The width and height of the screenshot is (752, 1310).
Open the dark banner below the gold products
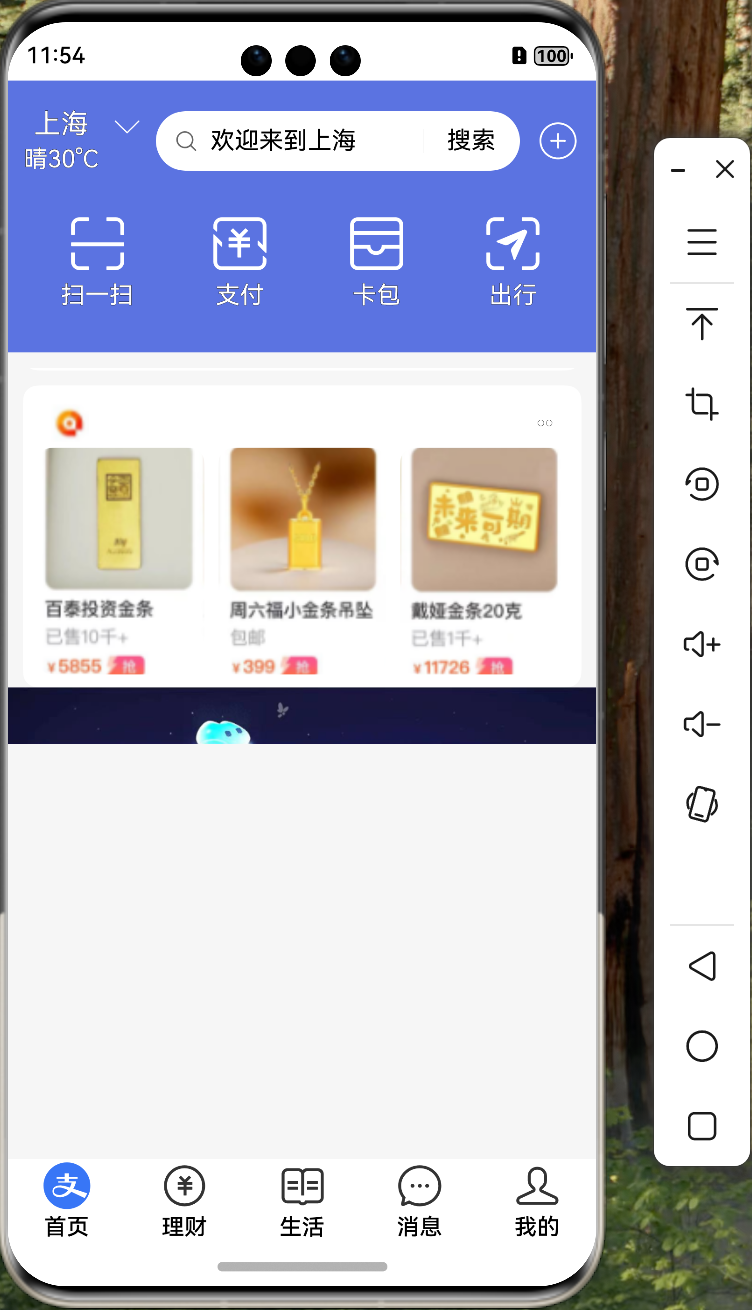(302, 716)
